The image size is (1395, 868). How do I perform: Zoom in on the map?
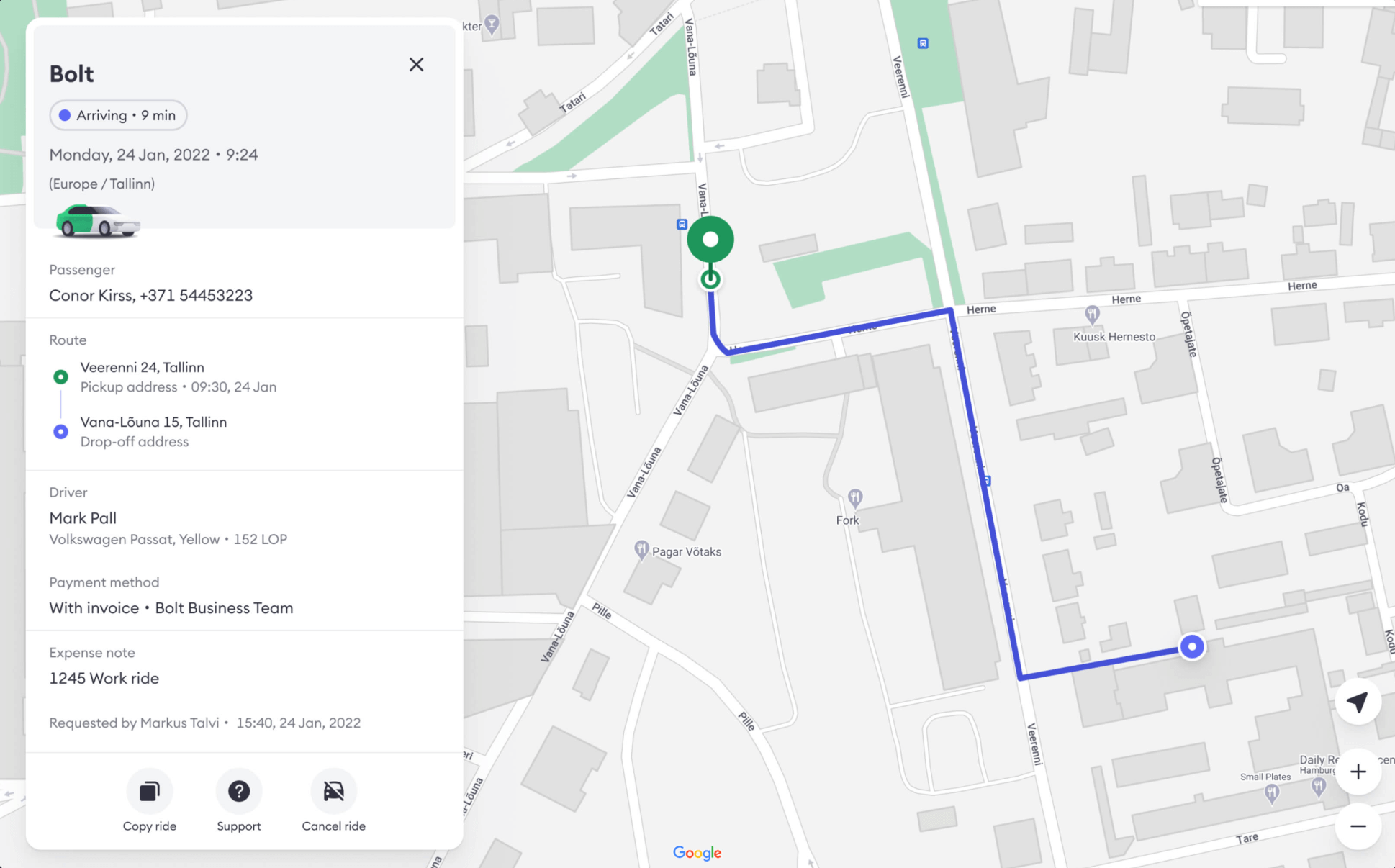[1358, 772]
